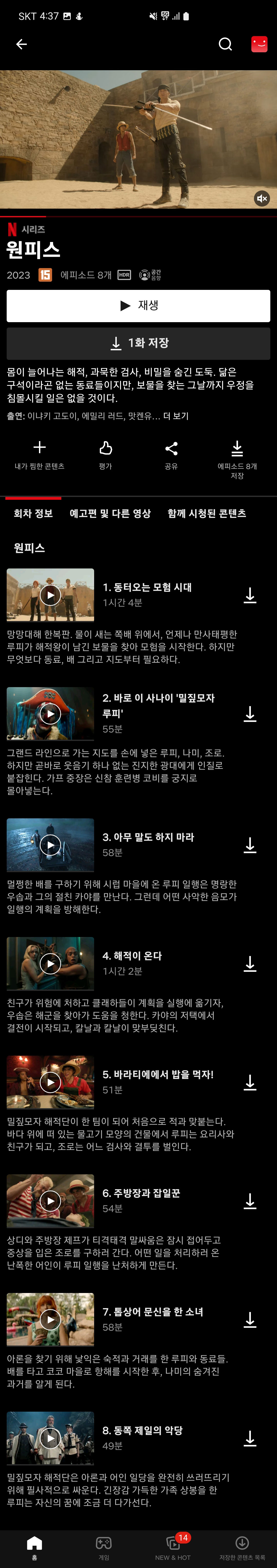This screenshot has height=1568, width=277.
Task: Download episode 3 아무 말도 하지 마라
Action: click(x=250, y=845)
